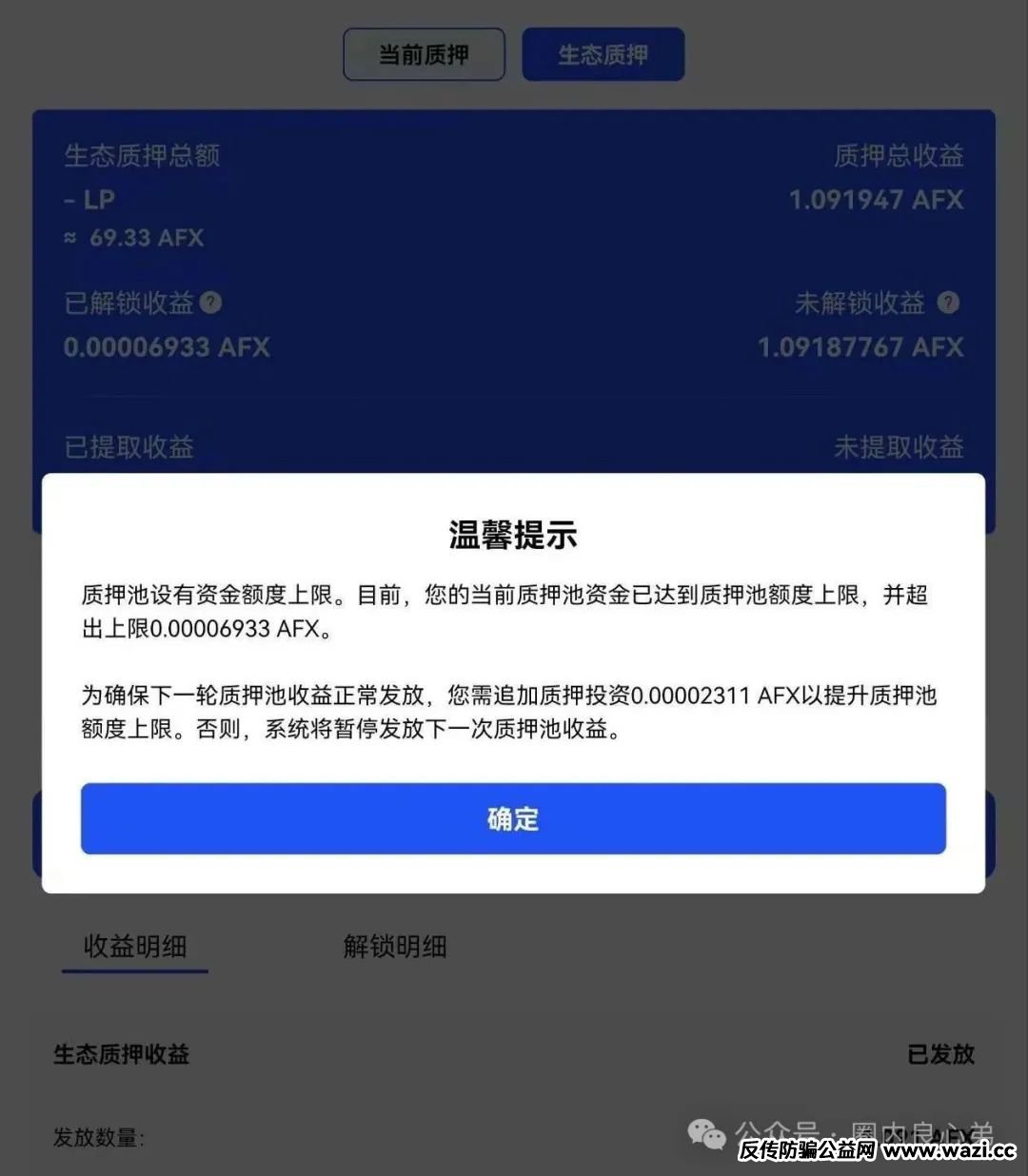Confirm the 温馨提示 dialog with 确定

tap(513, 818)
